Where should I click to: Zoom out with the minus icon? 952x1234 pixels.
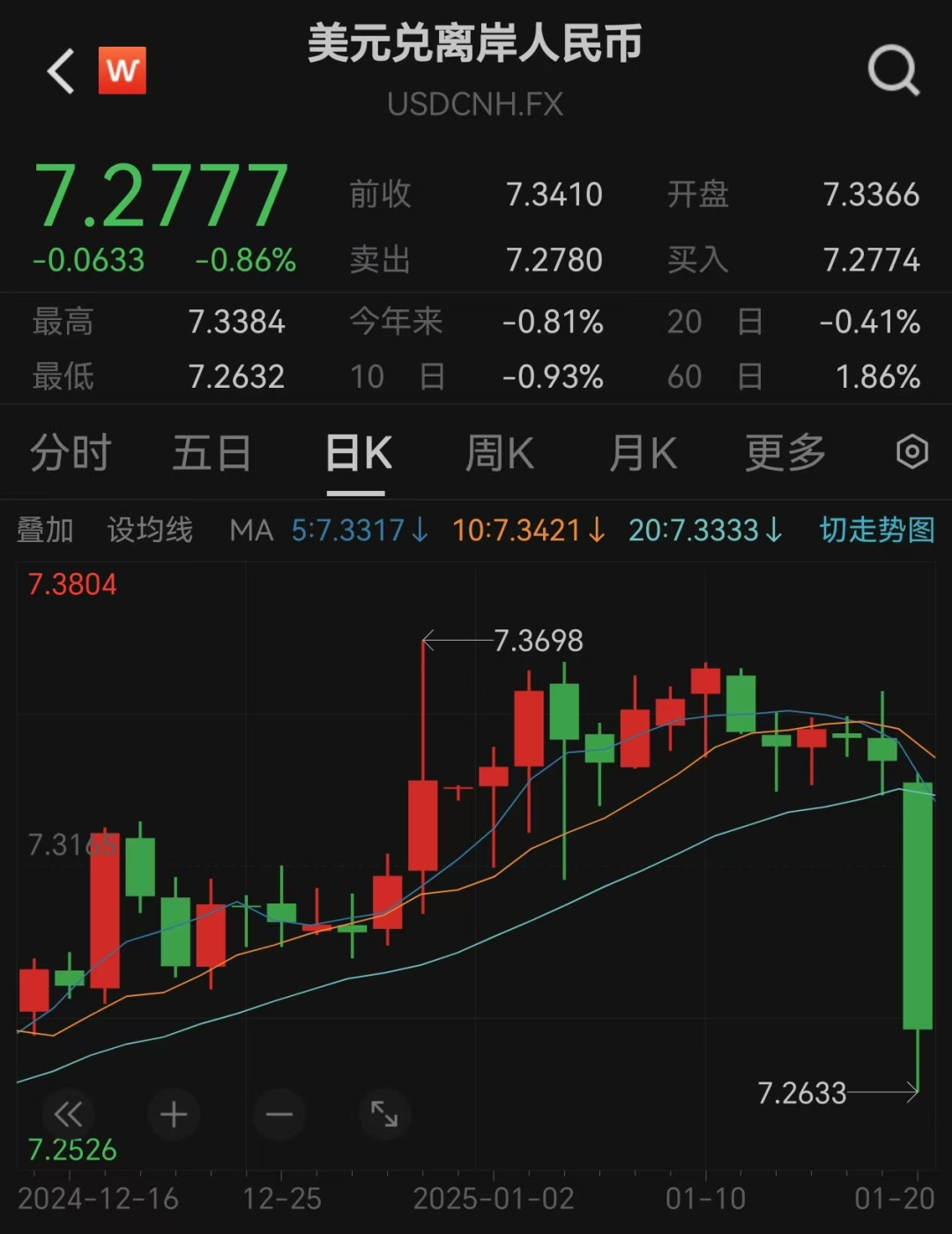pos(279,1113)
